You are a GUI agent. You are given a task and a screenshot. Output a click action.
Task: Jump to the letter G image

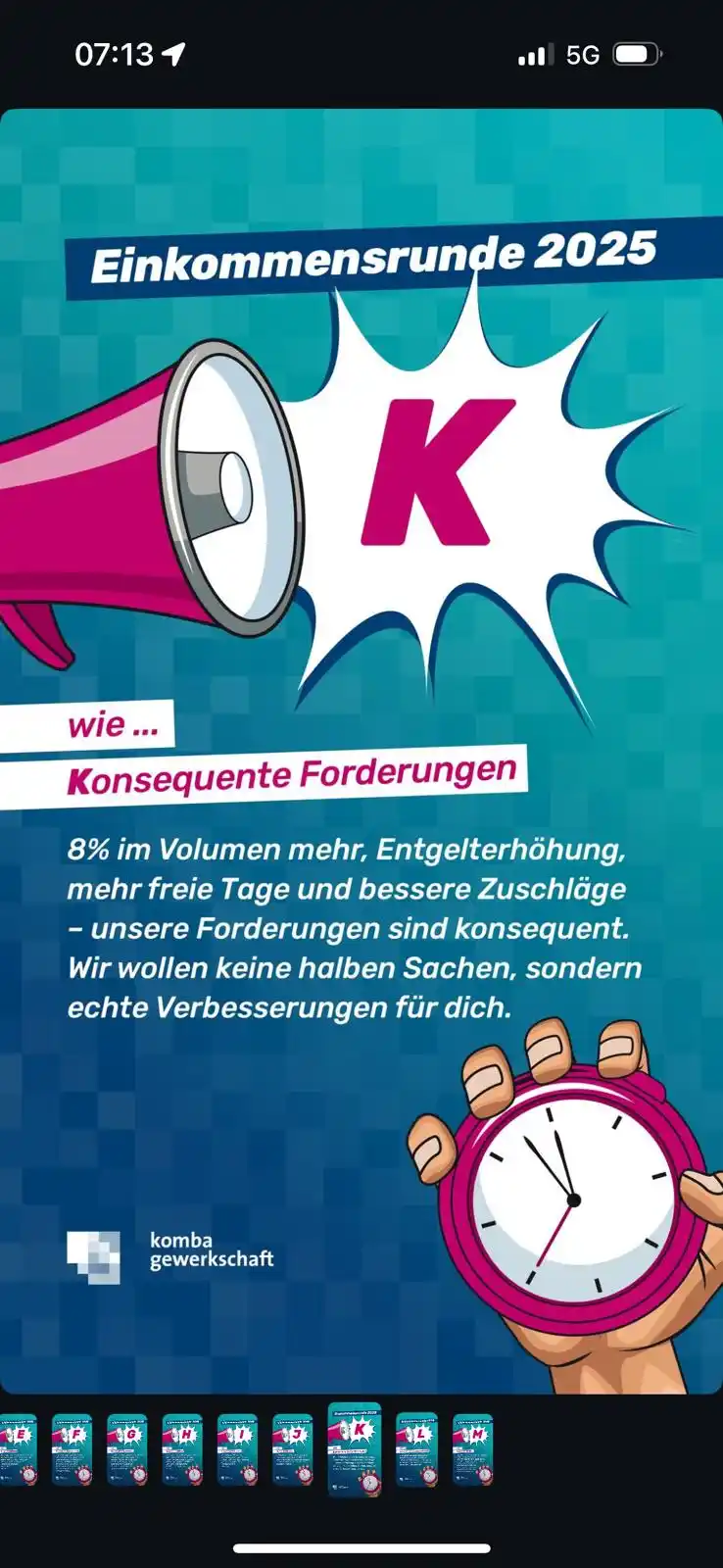tap(126, 1449)
